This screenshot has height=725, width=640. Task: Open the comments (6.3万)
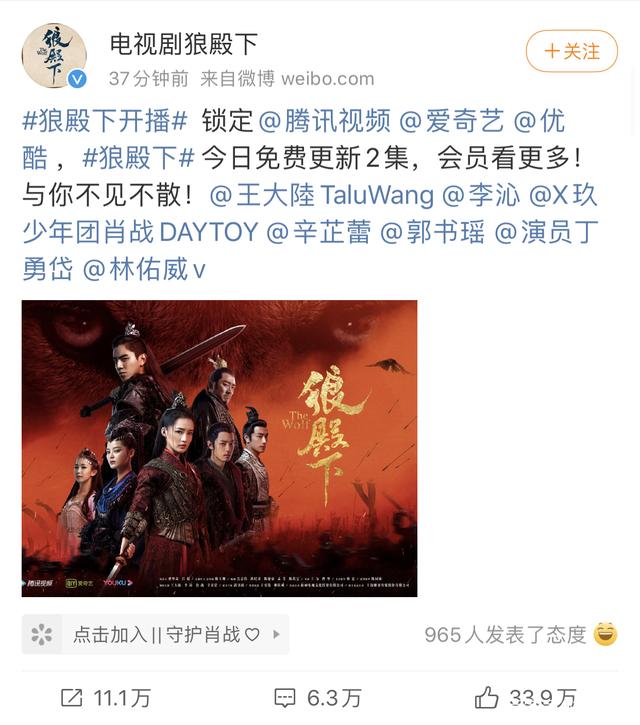click(x=318, y=697)
